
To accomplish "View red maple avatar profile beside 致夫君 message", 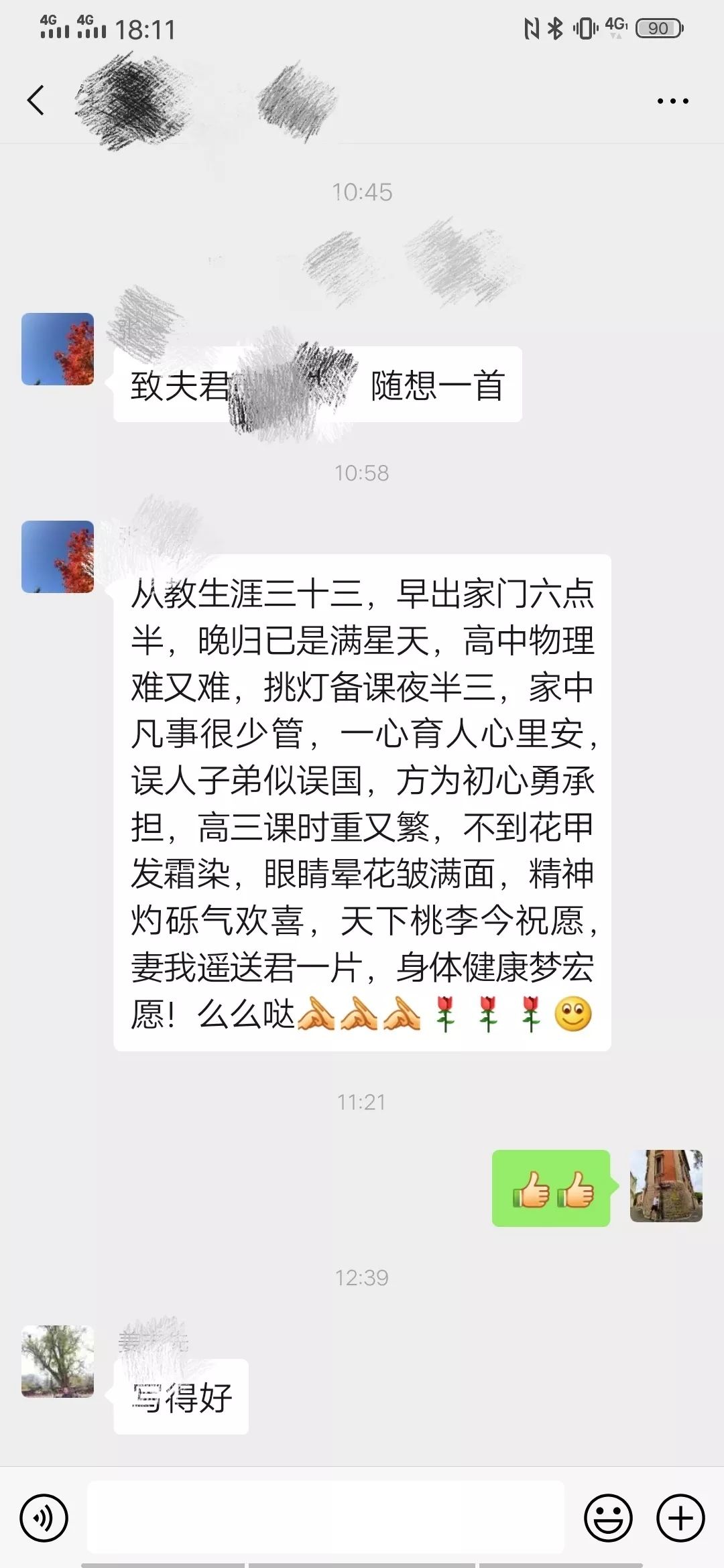I will click(58, 349).
